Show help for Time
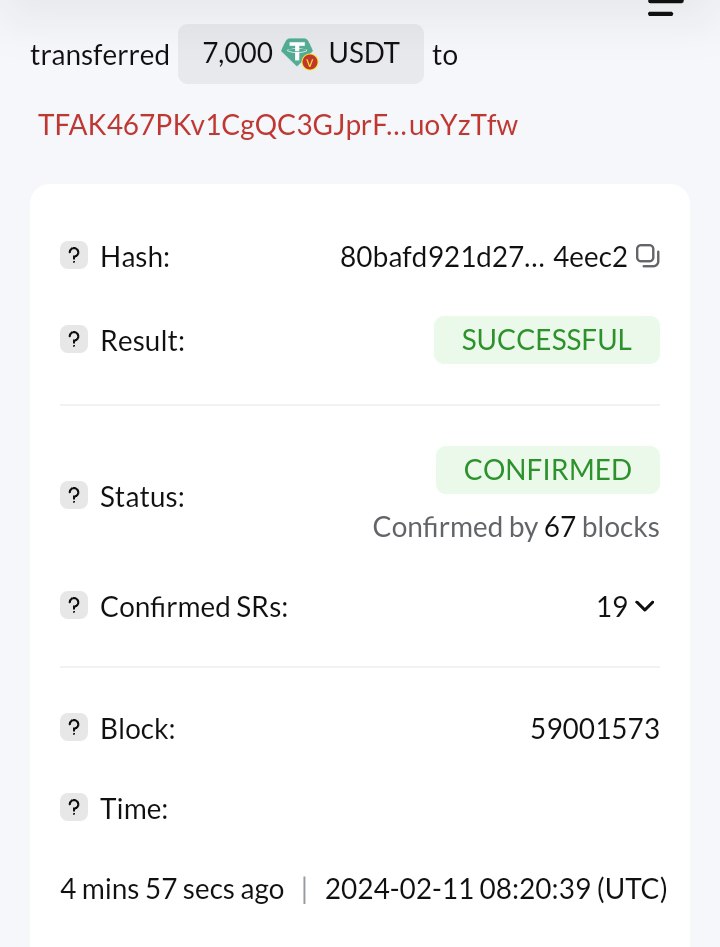The height and width of the screenshot is (947, 720). (x=73, y=808)
